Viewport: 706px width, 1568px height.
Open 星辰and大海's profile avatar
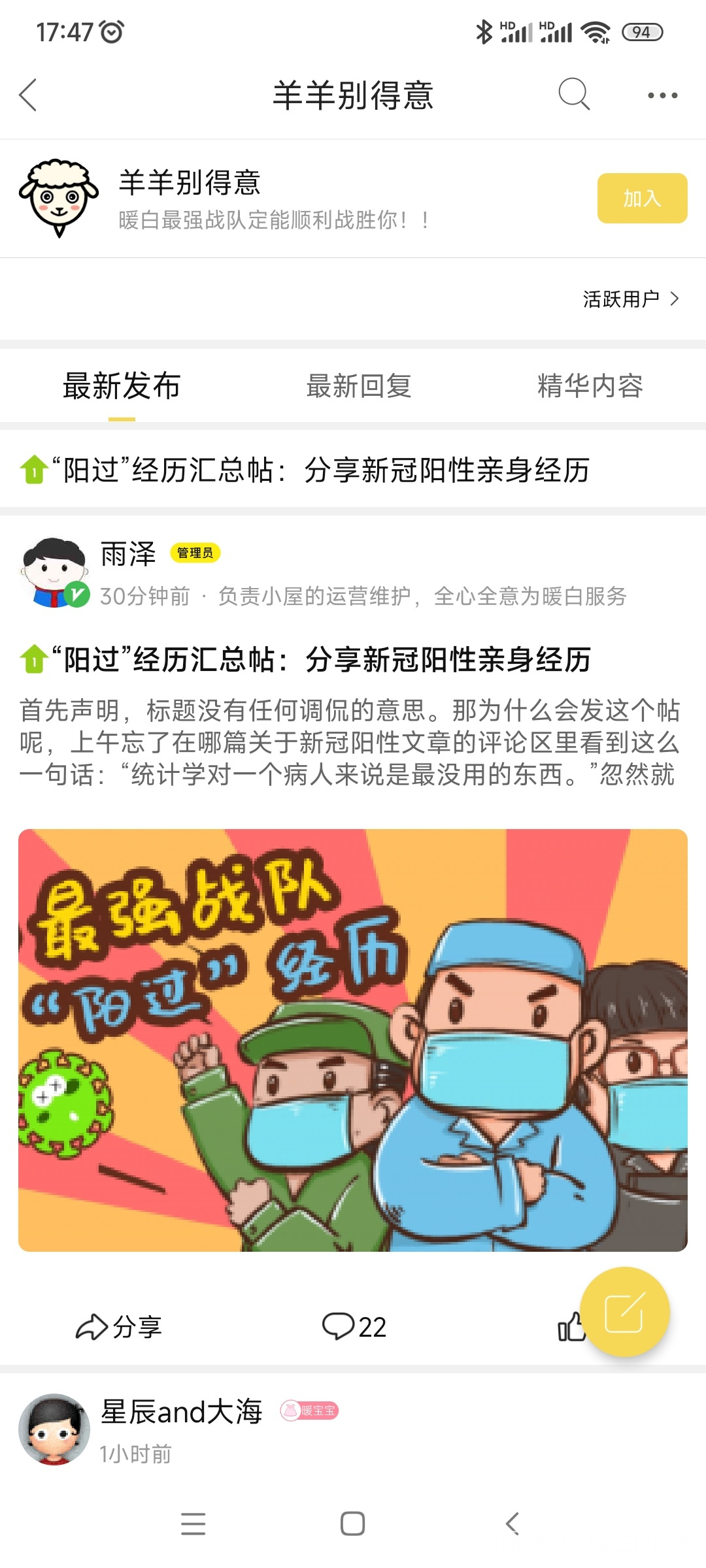pyautogui.click(x=54, y=1429)
